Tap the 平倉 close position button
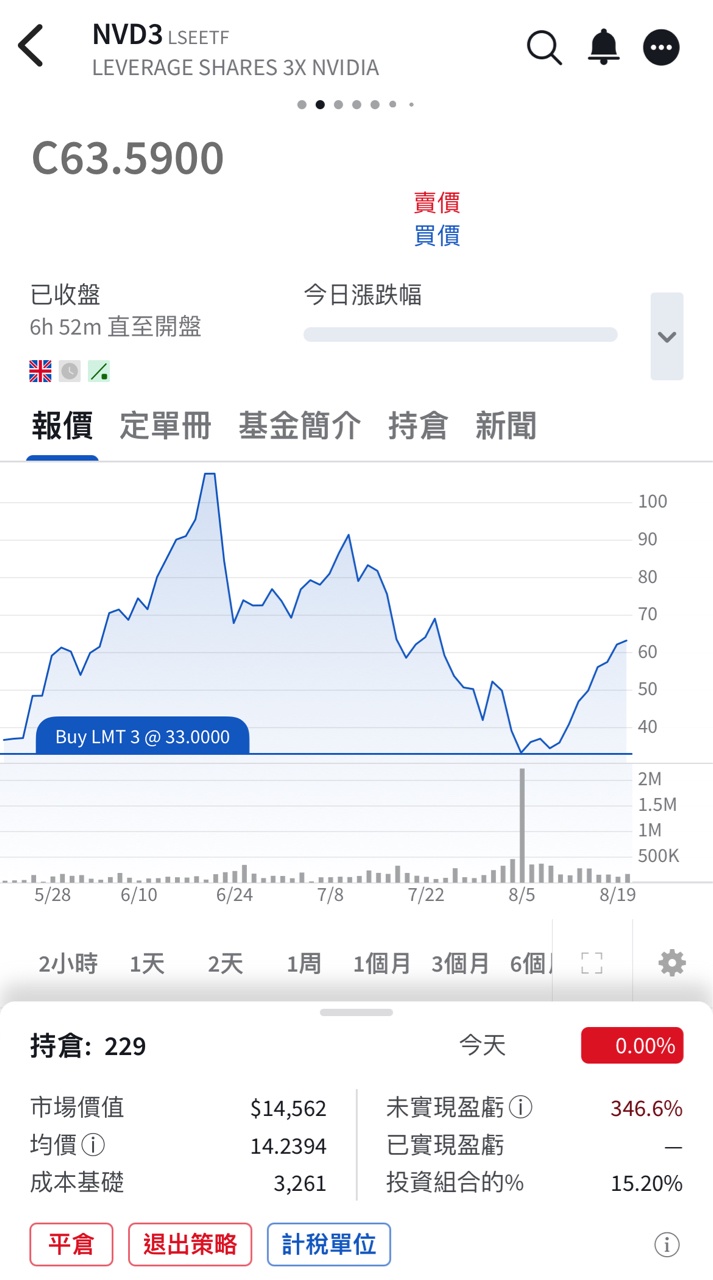The width and height of the screenshot is (713, 1280). pyautogui.click(x=71, y=1244)
